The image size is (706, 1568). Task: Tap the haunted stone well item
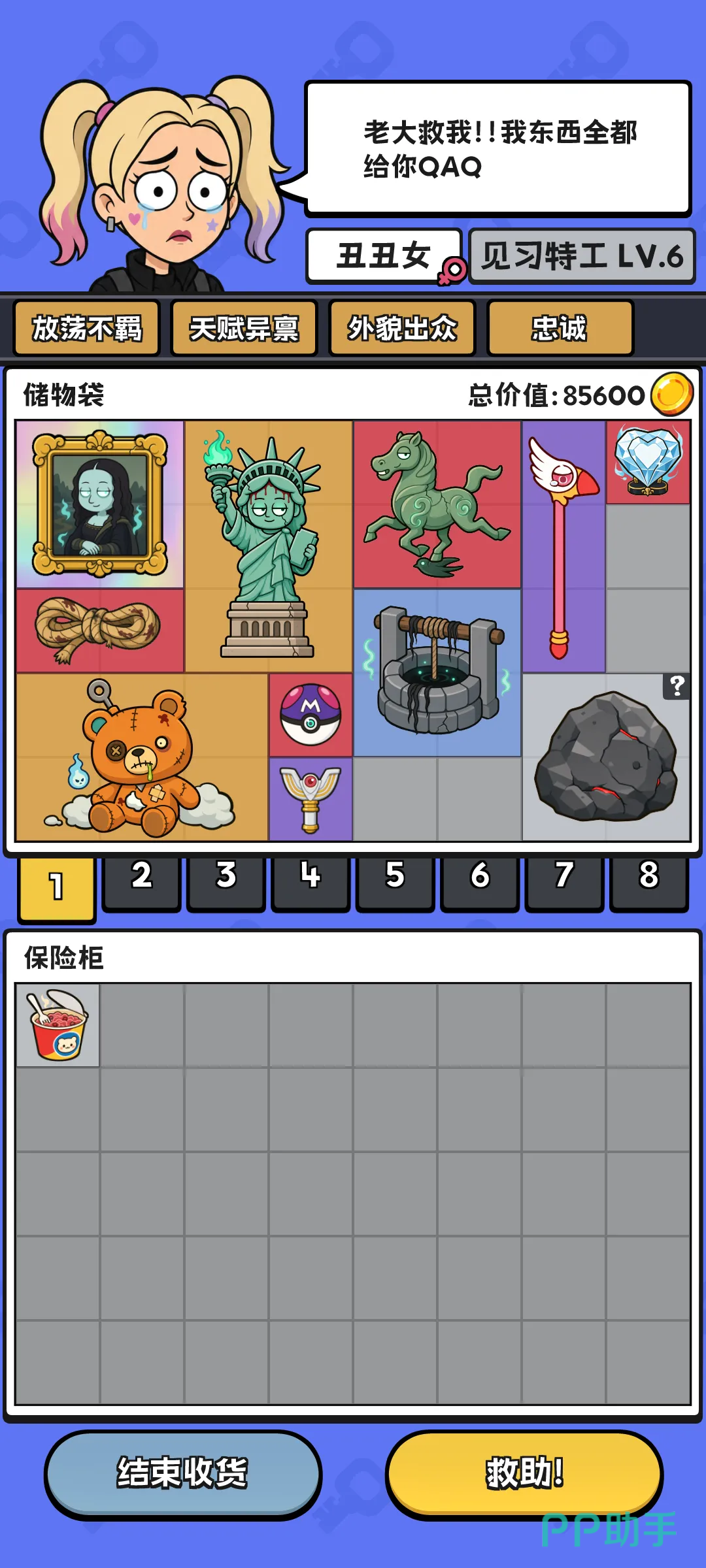437,673
